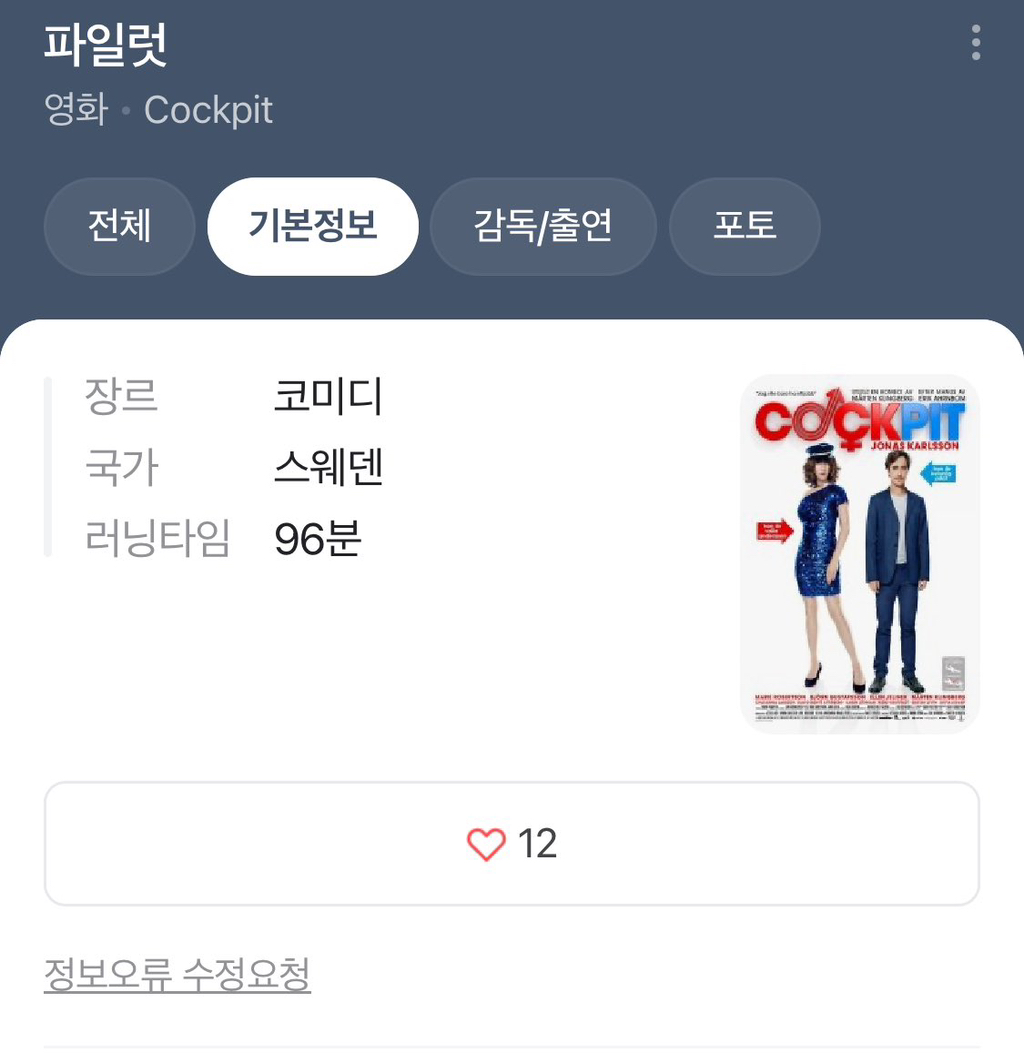Click the 장르 field label
The height and width of the screenshot is (1053, 1024).
121,396
